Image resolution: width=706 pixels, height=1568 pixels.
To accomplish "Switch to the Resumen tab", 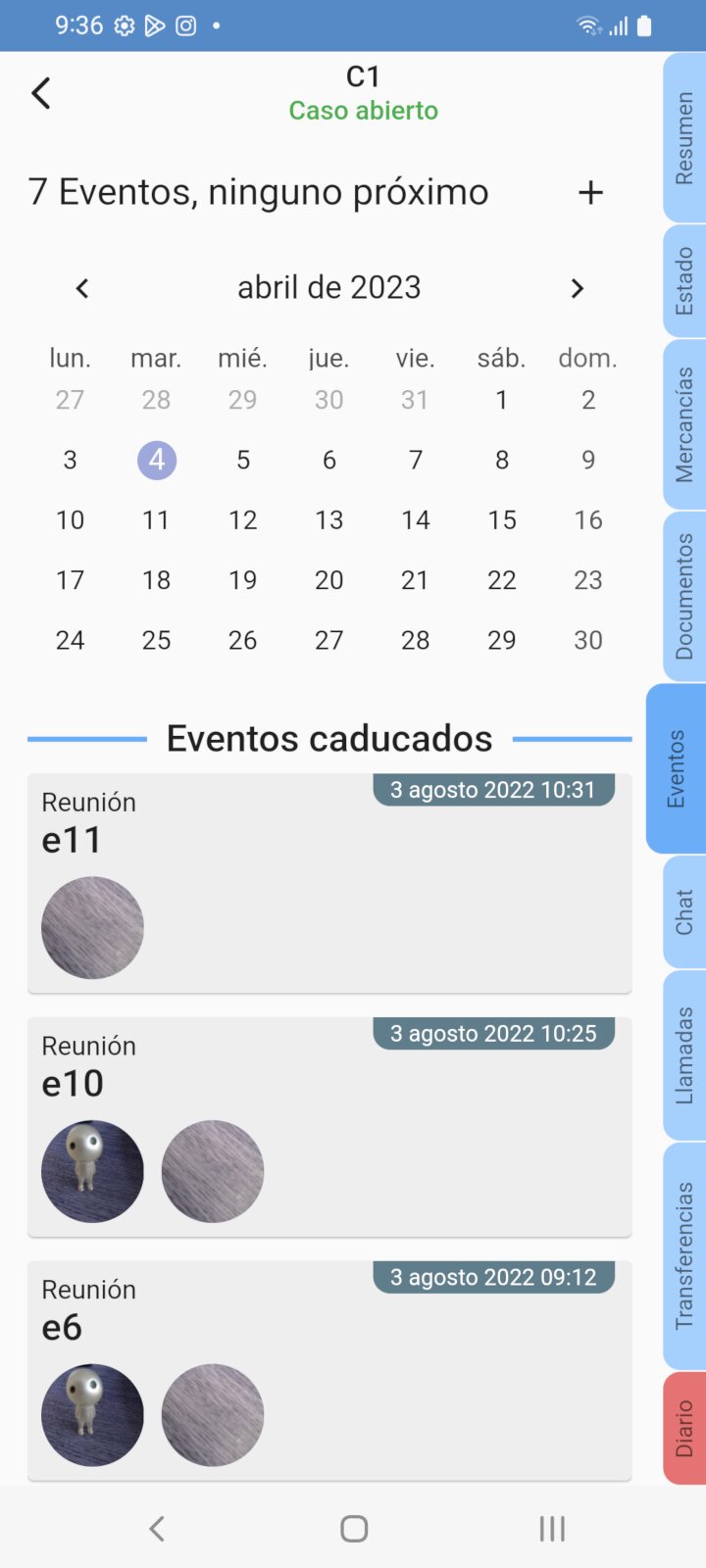I will pyautogui.click(x=684, y=137).
